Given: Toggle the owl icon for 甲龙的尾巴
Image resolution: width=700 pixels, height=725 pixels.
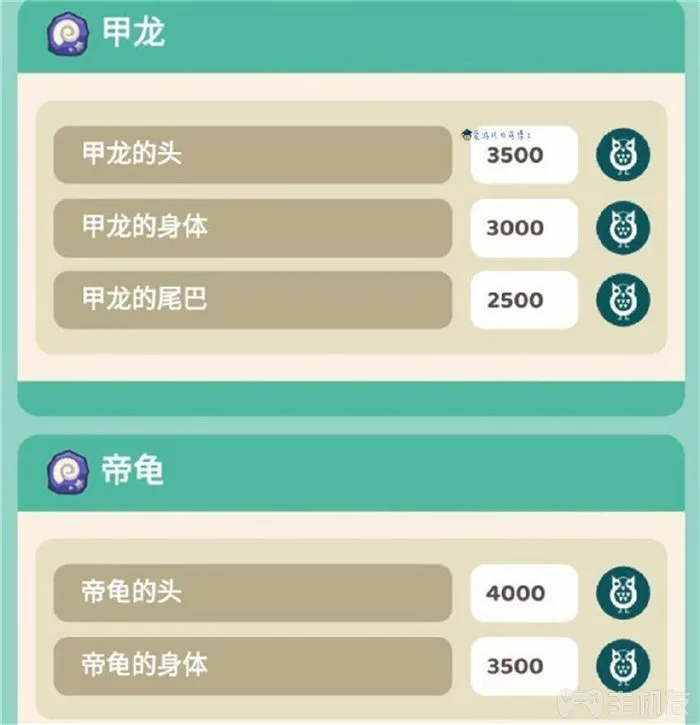Looking at the screenshot, I should (x=623, y=300).
